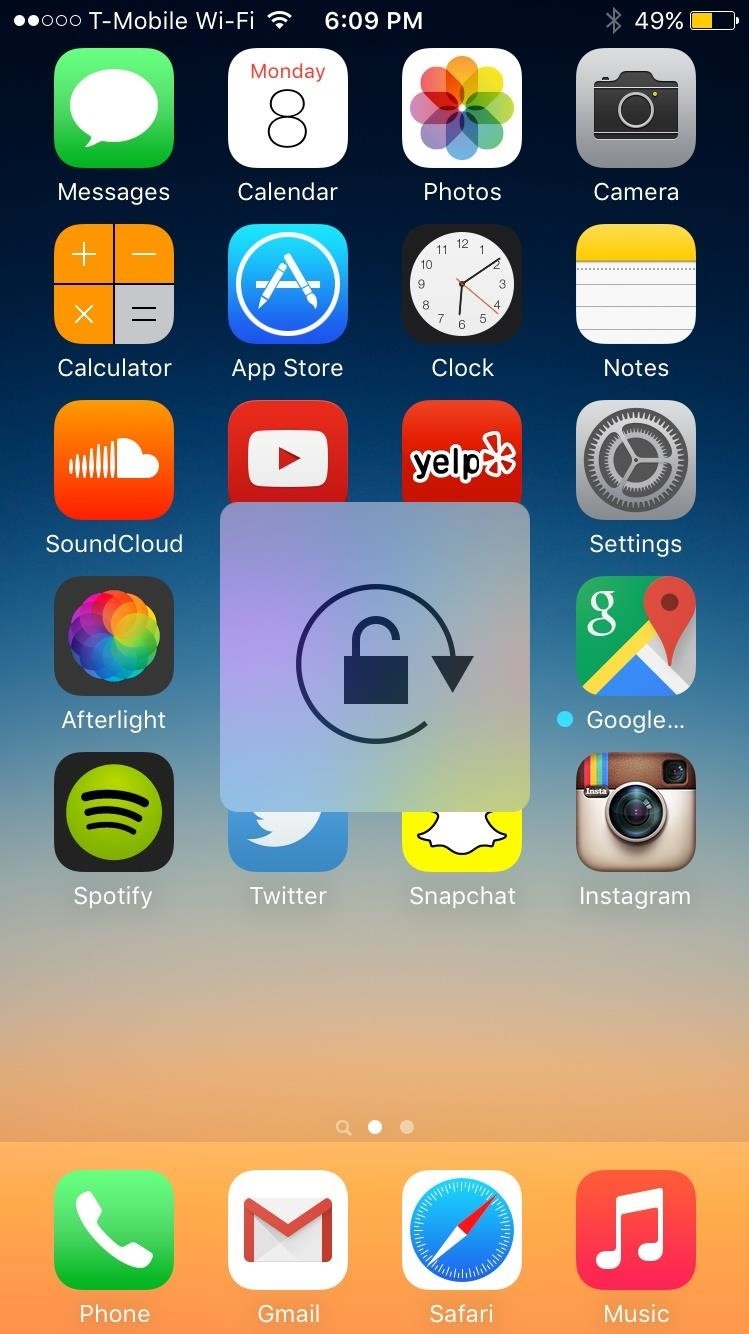This screenshot has width=749, height=1334.
Task: Open iOS Settings
Action: coord(636,460)
